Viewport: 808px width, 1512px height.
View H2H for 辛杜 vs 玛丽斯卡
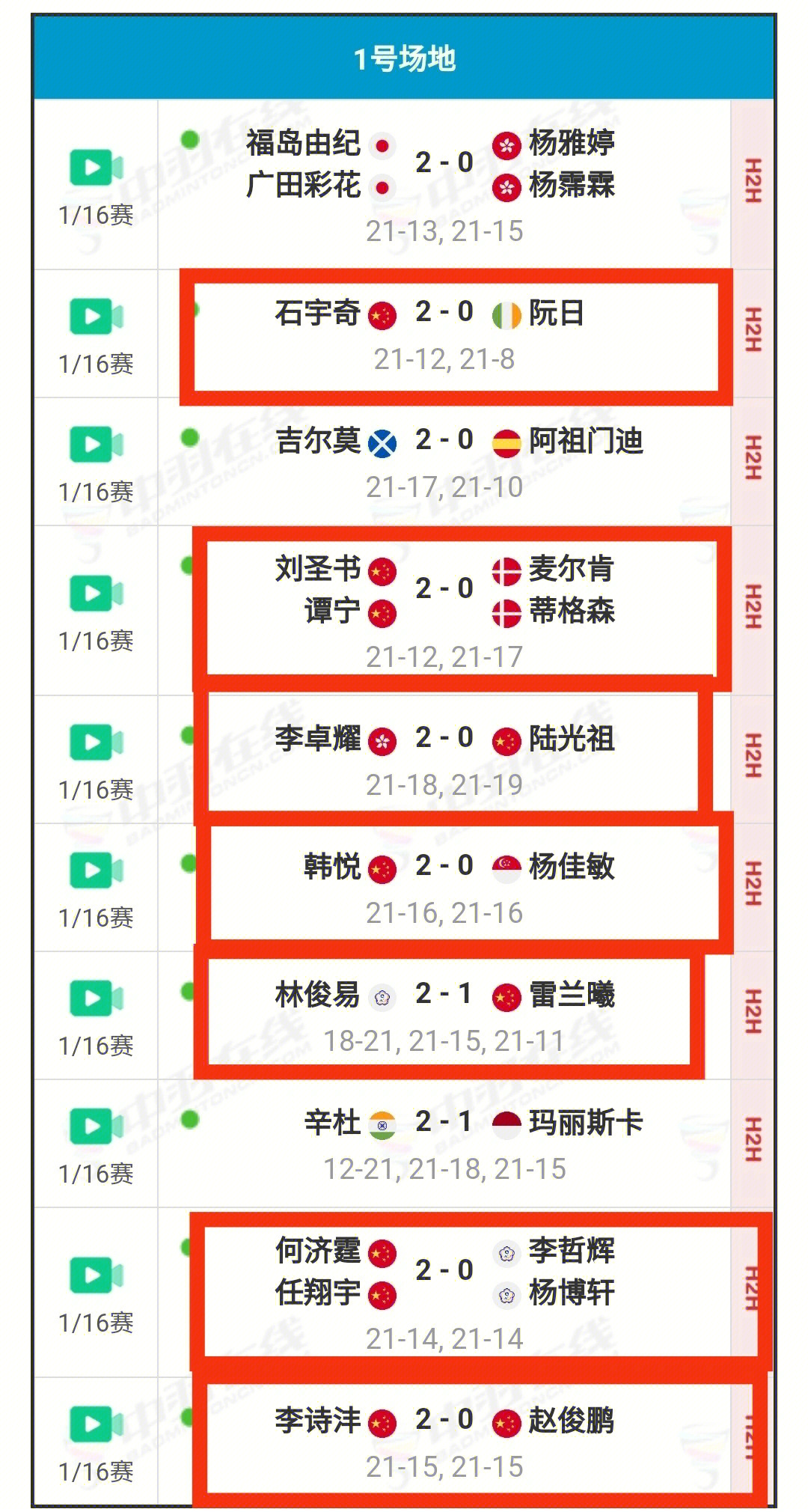[753, 1139]
